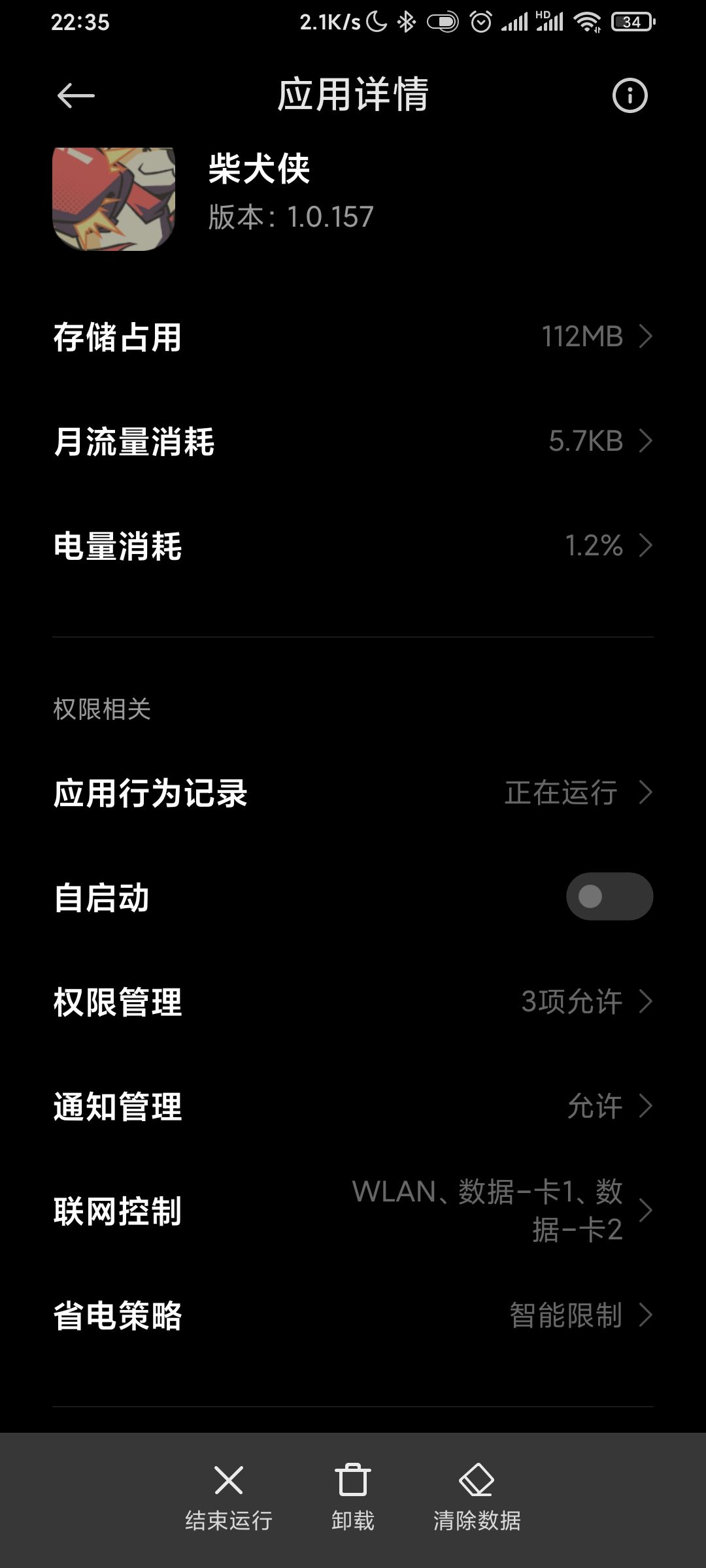Expand 存储占用 storage details via its chevron
The image size is (706, 1568).
pyautogui.click(x=647, y=338)
